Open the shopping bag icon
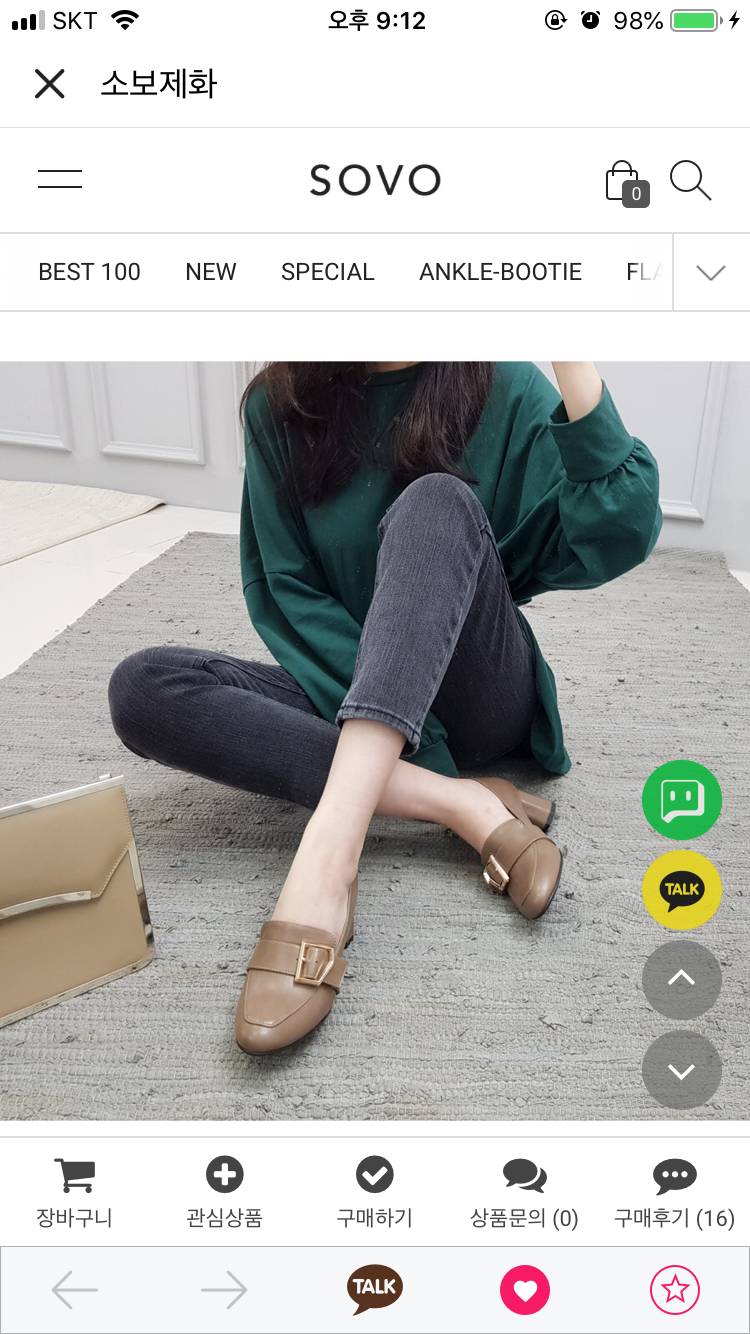The width and height of the screenshot is (750, 1334). 625,182
